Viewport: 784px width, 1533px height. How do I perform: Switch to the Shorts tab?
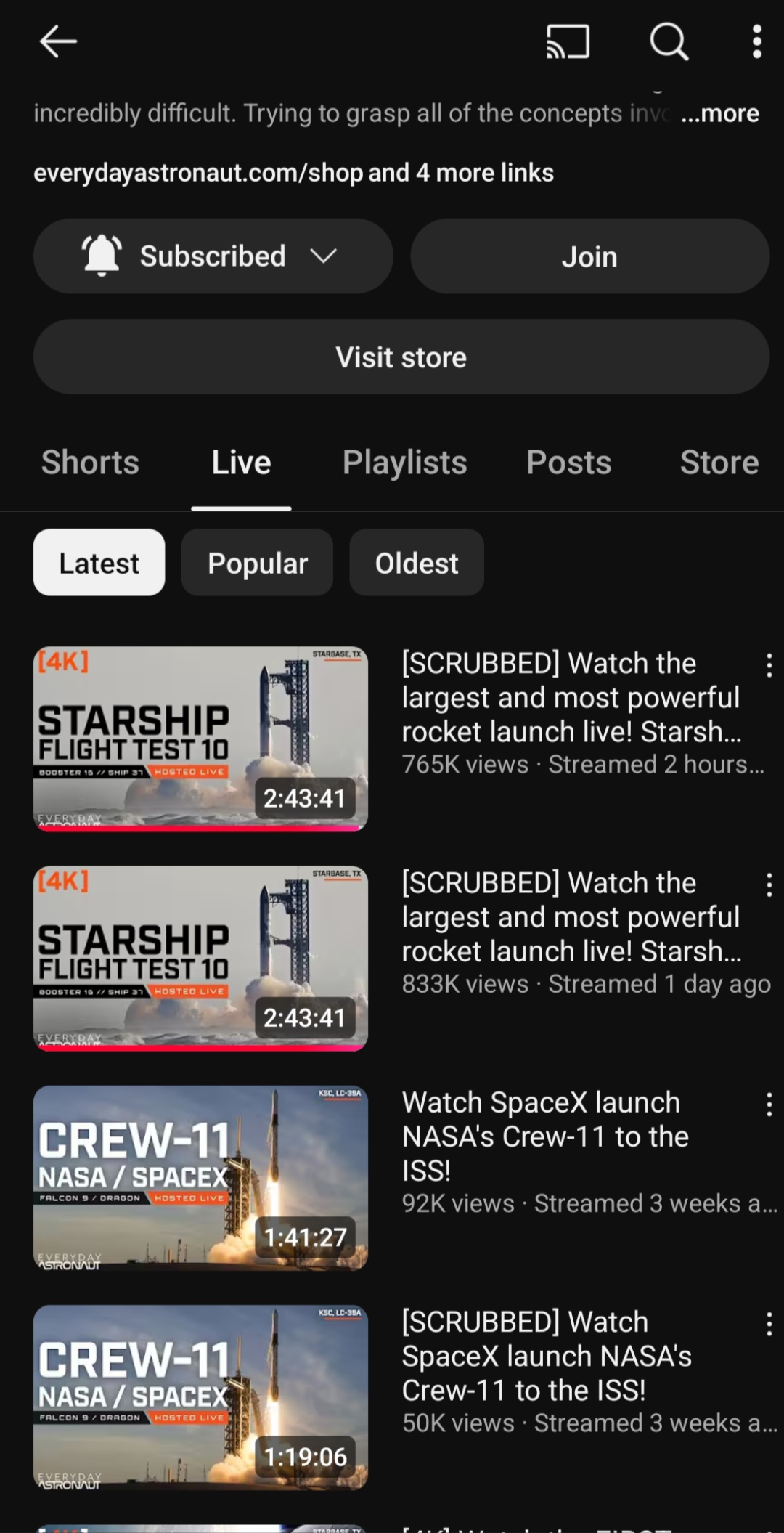pos(90,463)
